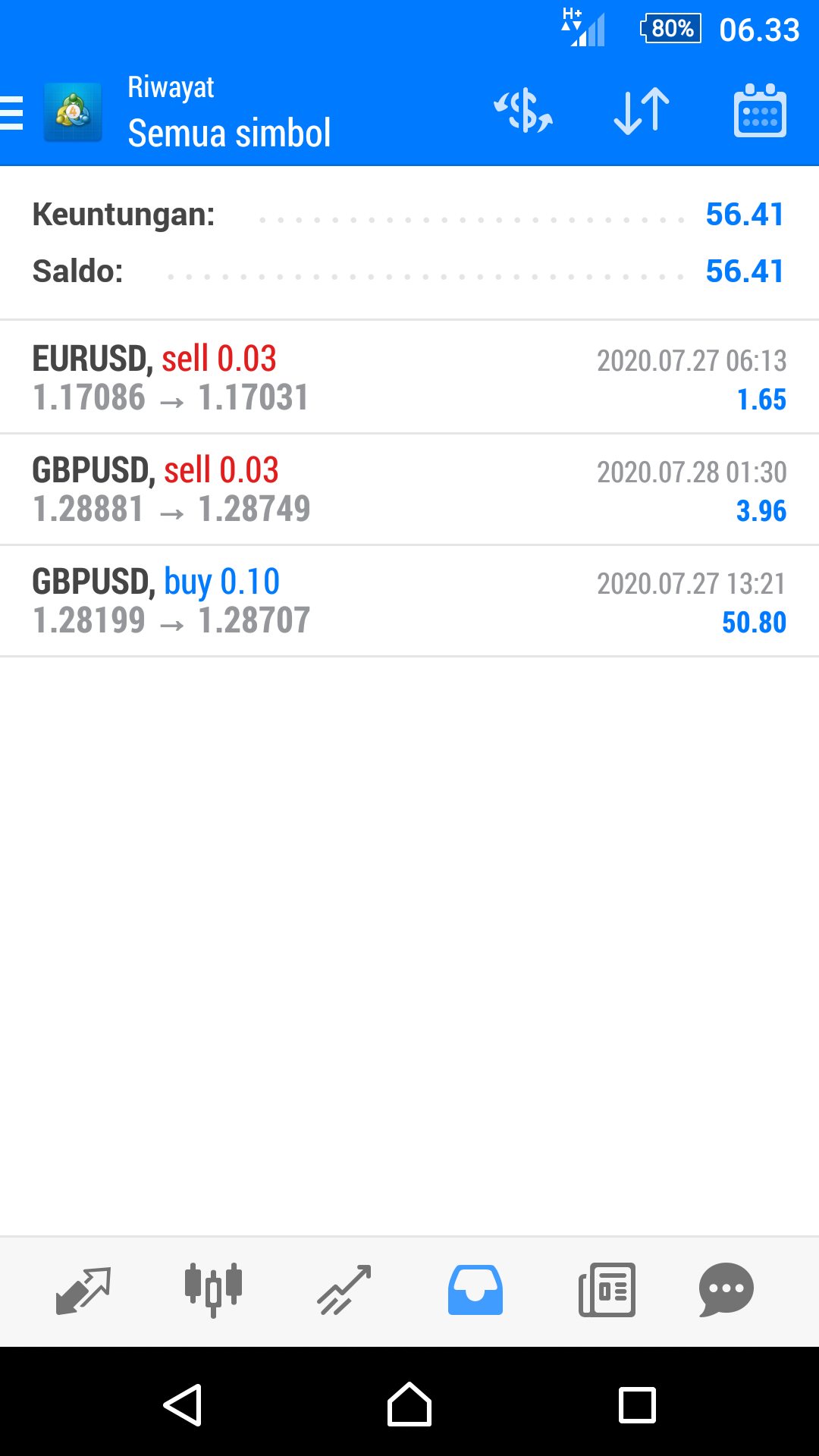Switch to the Trade tab
Viewport: 819px width, 1456px height.
coord(344,1290)
